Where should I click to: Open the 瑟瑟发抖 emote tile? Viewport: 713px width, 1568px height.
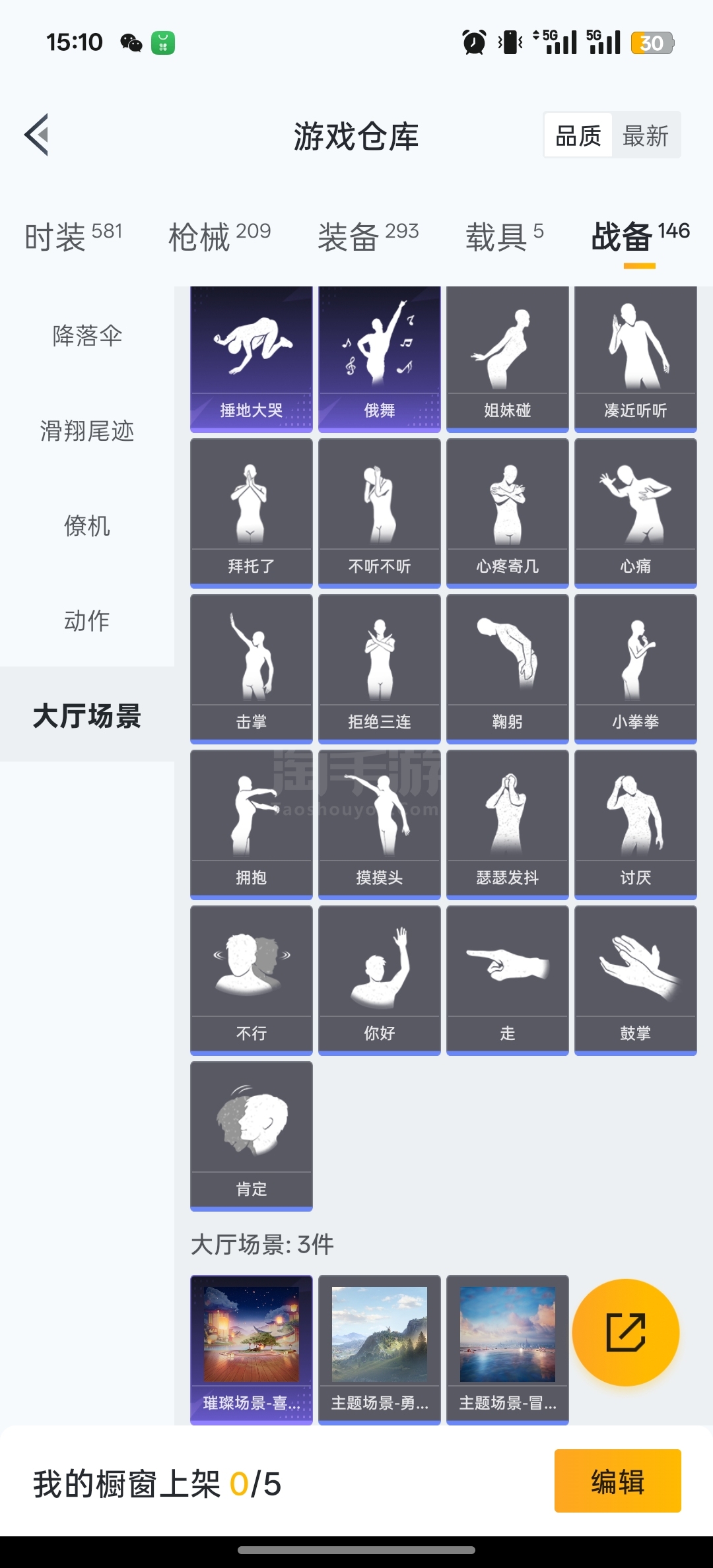(508, 824)
